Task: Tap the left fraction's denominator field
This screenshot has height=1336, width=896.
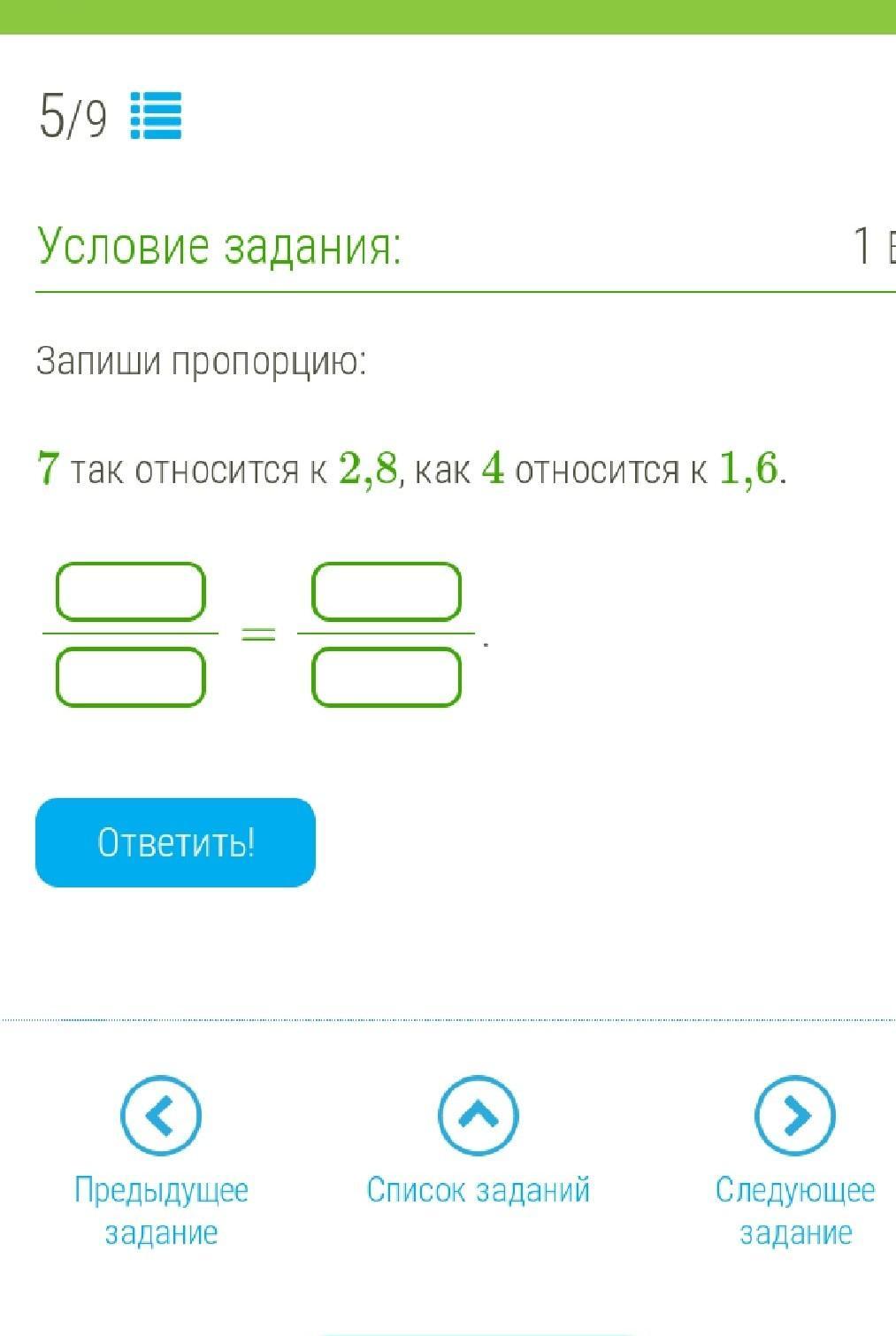Action: (x=131, y=677)
